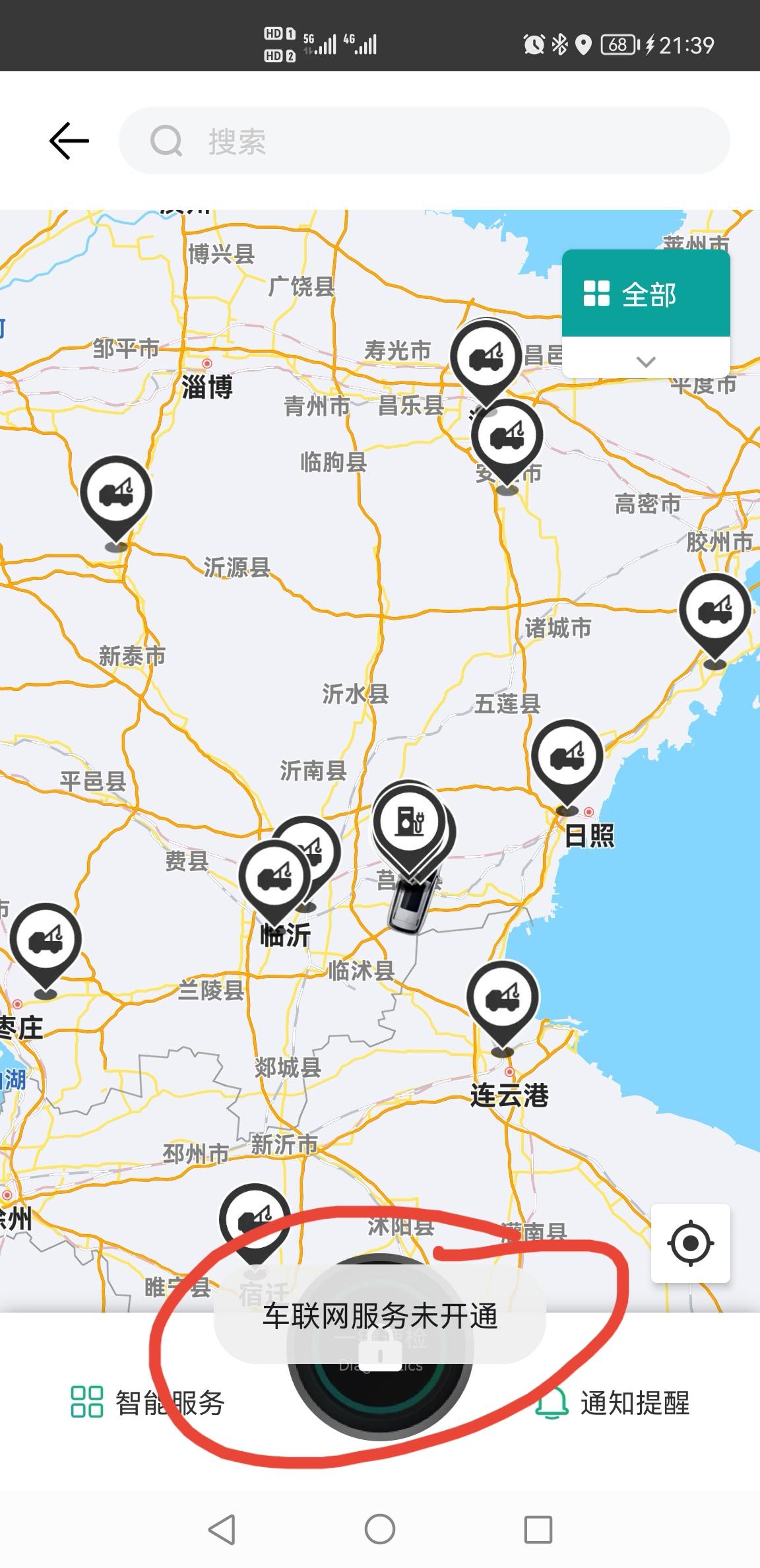Open the 通知提醒 tab
The height and width of the screenshot is (1568, 760).
[612, 1402]
